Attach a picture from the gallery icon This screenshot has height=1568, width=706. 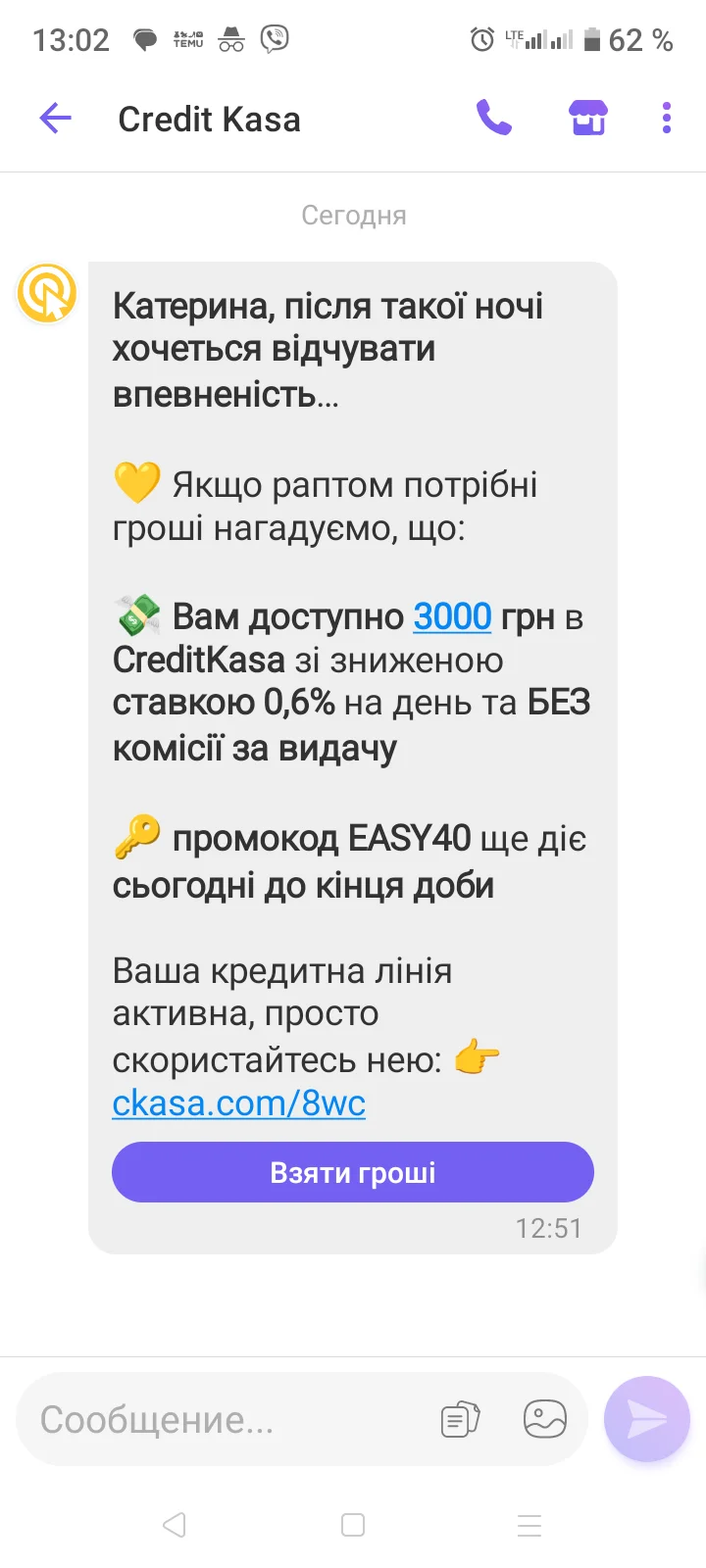(545, 1419)
